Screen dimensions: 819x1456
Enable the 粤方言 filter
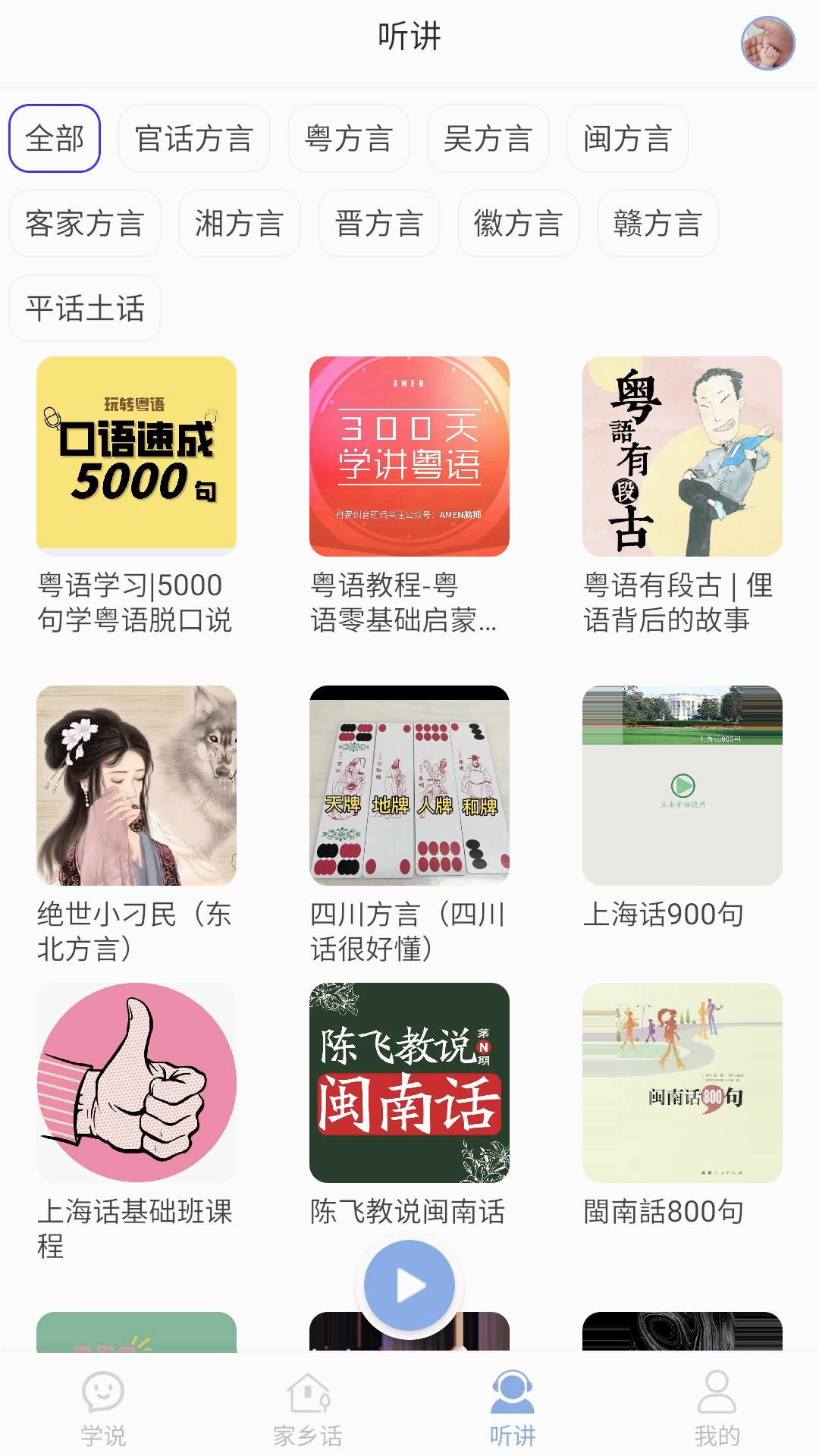[x=348, y=139]
